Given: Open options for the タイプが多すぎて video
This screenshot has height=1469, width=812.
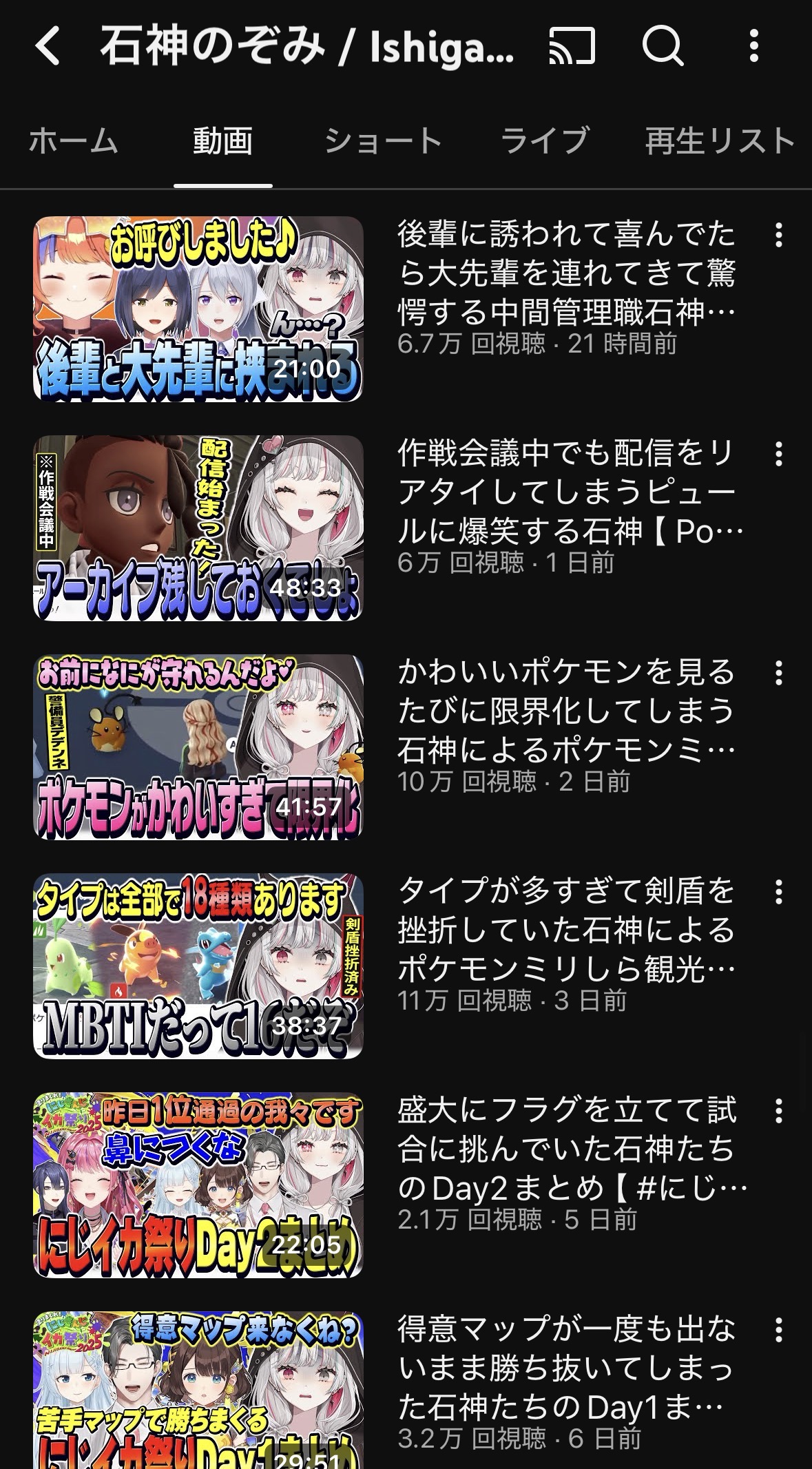Looking at the screenshot, I should pyautogui.click(x=778, y=892).
